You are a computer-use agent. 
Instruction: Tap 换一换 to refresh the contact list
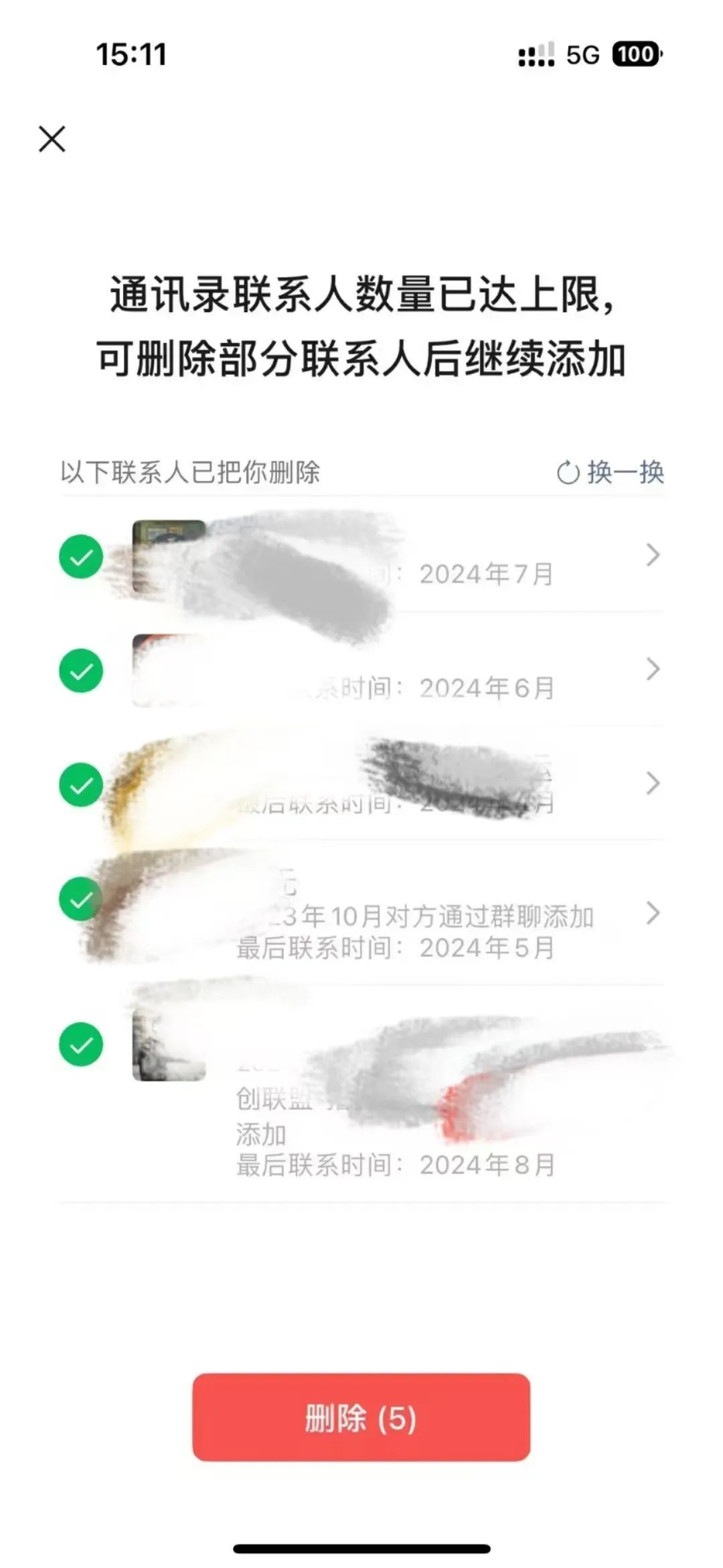[611, 473]
